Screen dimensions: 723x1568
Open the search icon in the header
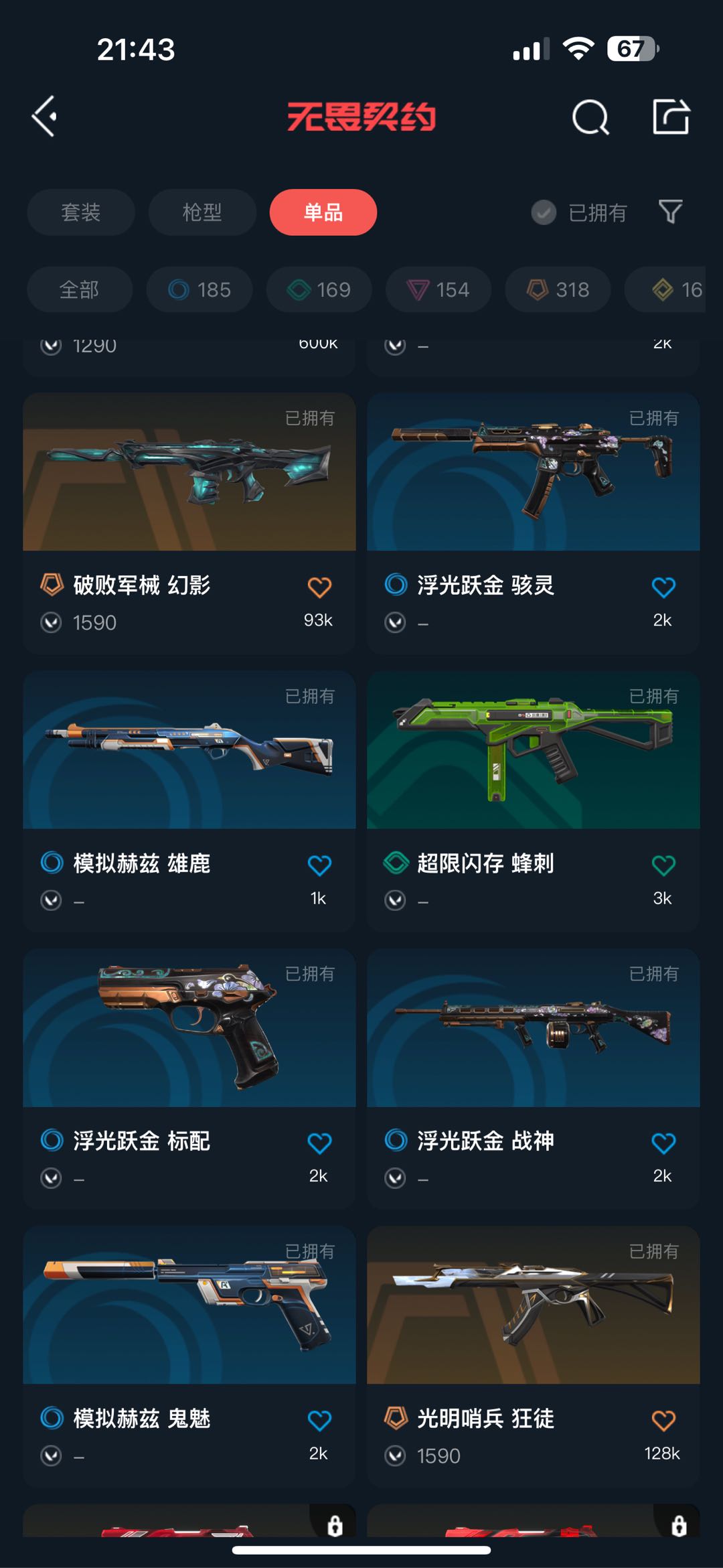coord(590,118)
